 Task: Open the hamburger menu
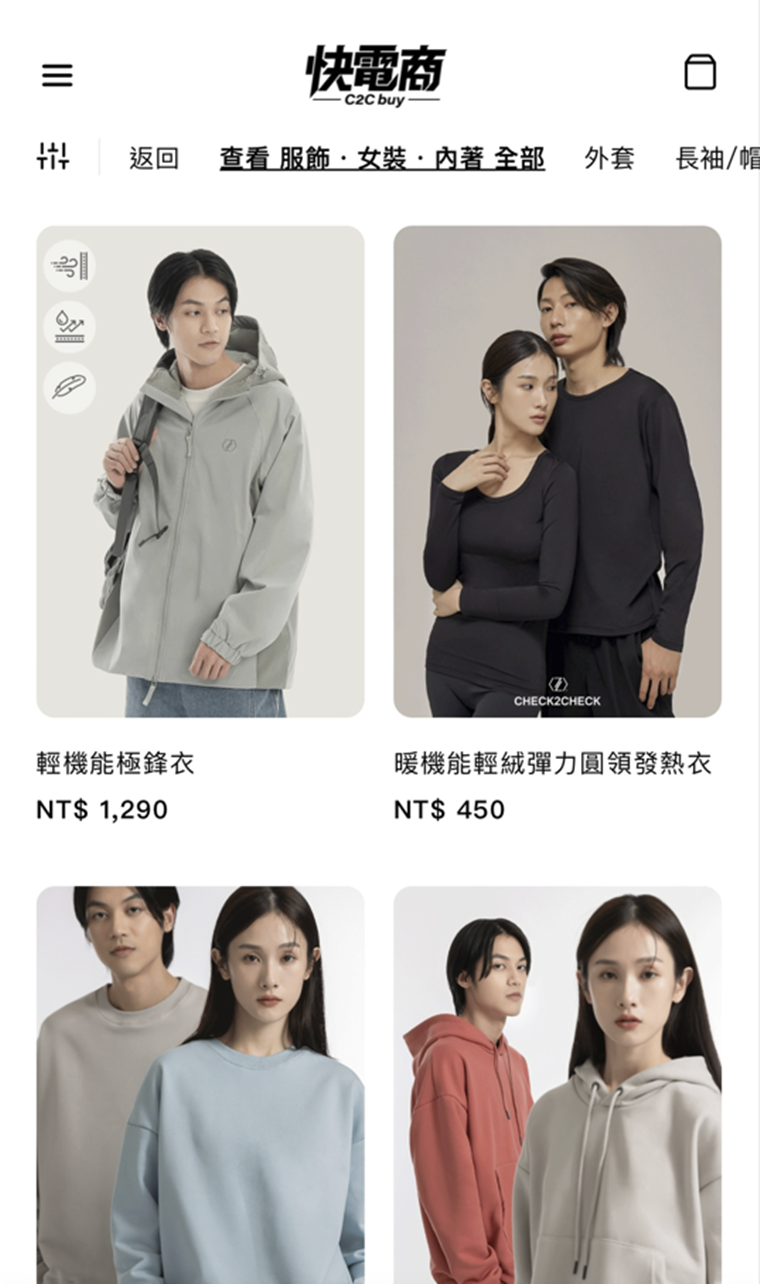(57, 75)
